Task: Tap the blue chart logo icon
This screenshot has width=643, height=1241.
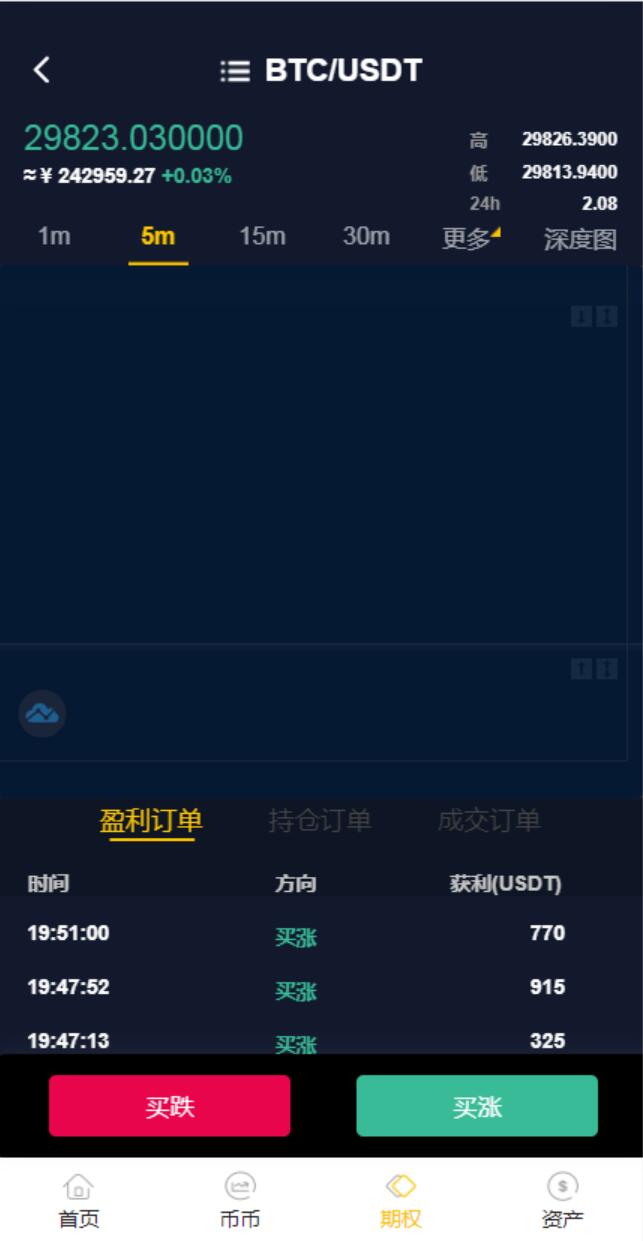Action: click(x=42, y=713)
